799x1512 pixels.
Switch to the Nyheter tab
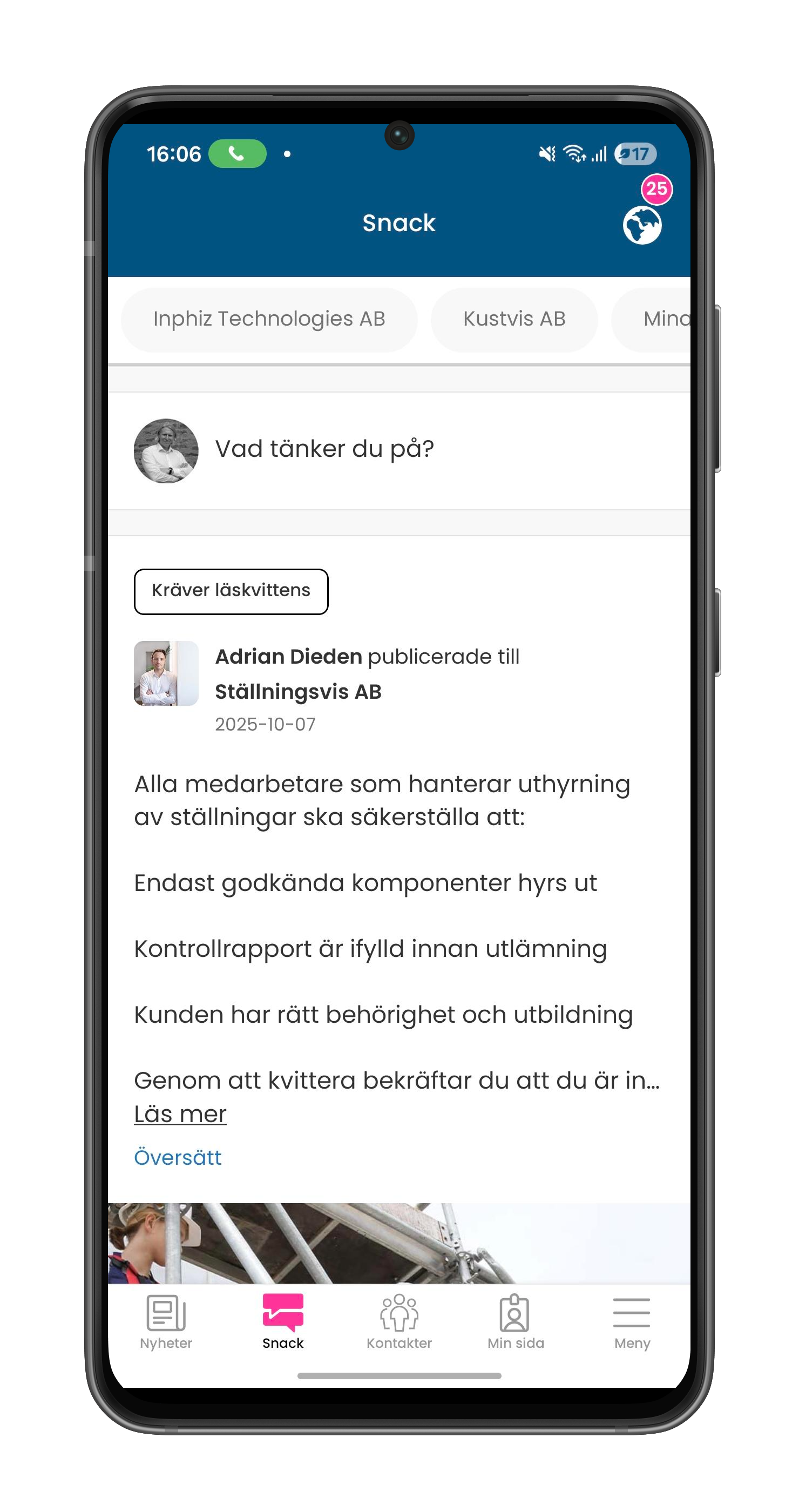pos(166,1321)
